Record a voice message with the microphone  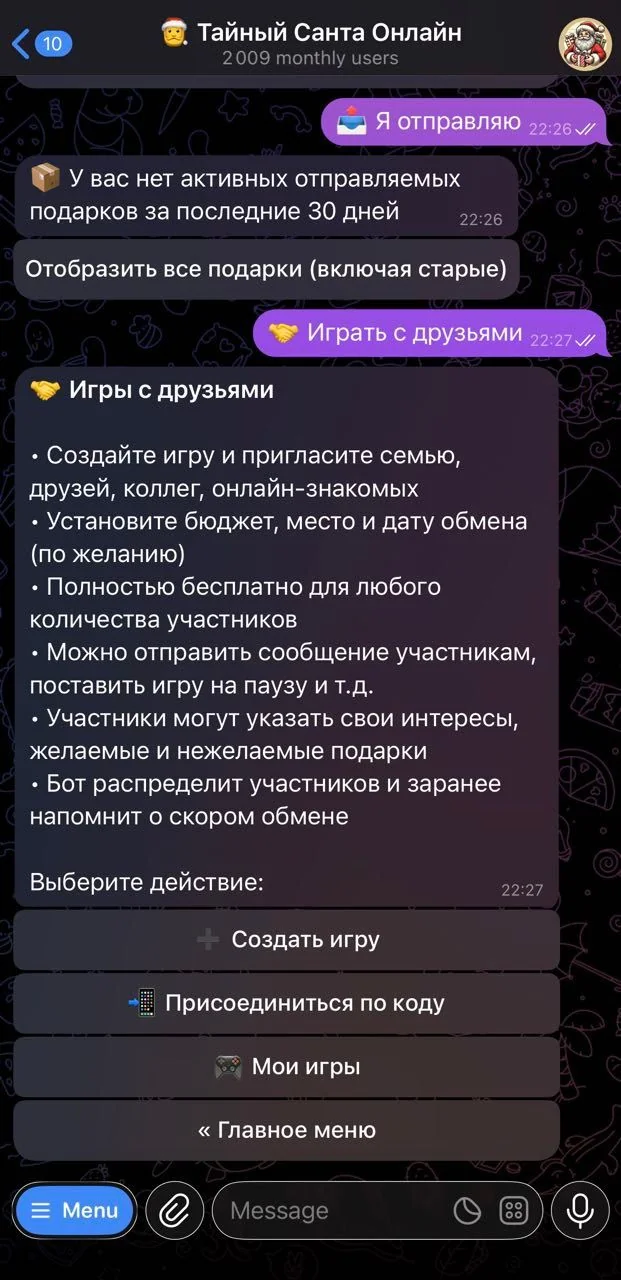(580, 1211)
